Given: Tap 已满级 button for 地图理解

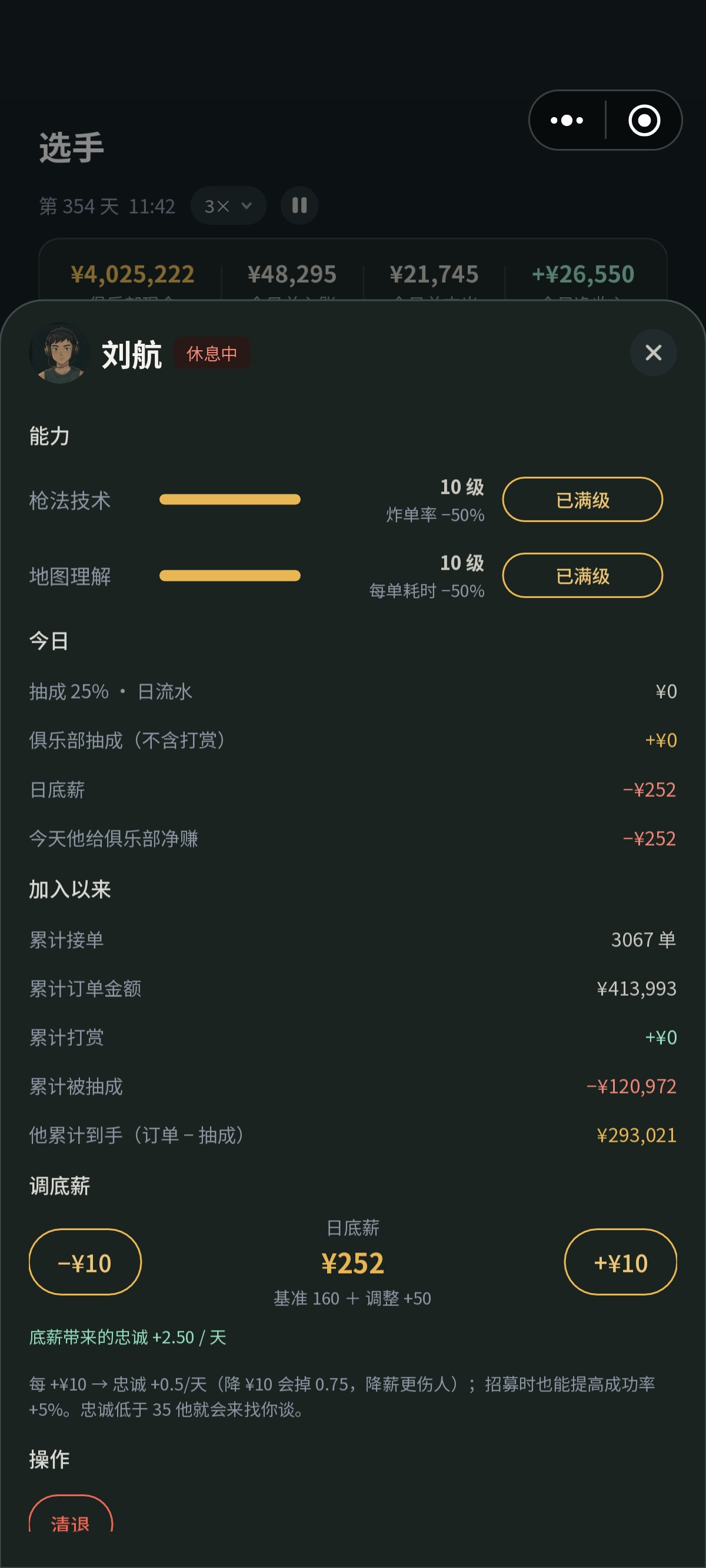Looking at the screenshot, I should coord(582,576).
